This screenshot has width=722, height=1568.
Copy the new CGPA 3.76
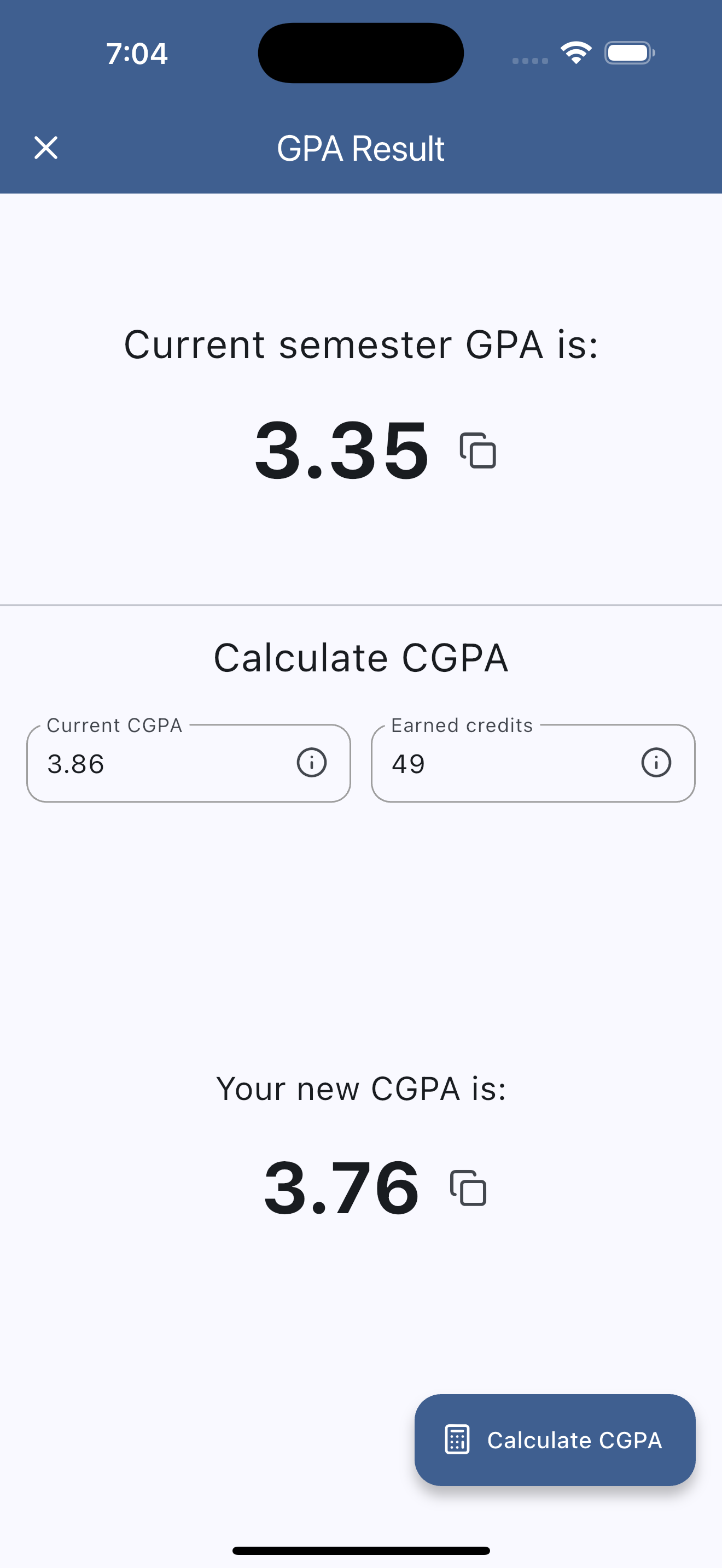click(468, 1188)
